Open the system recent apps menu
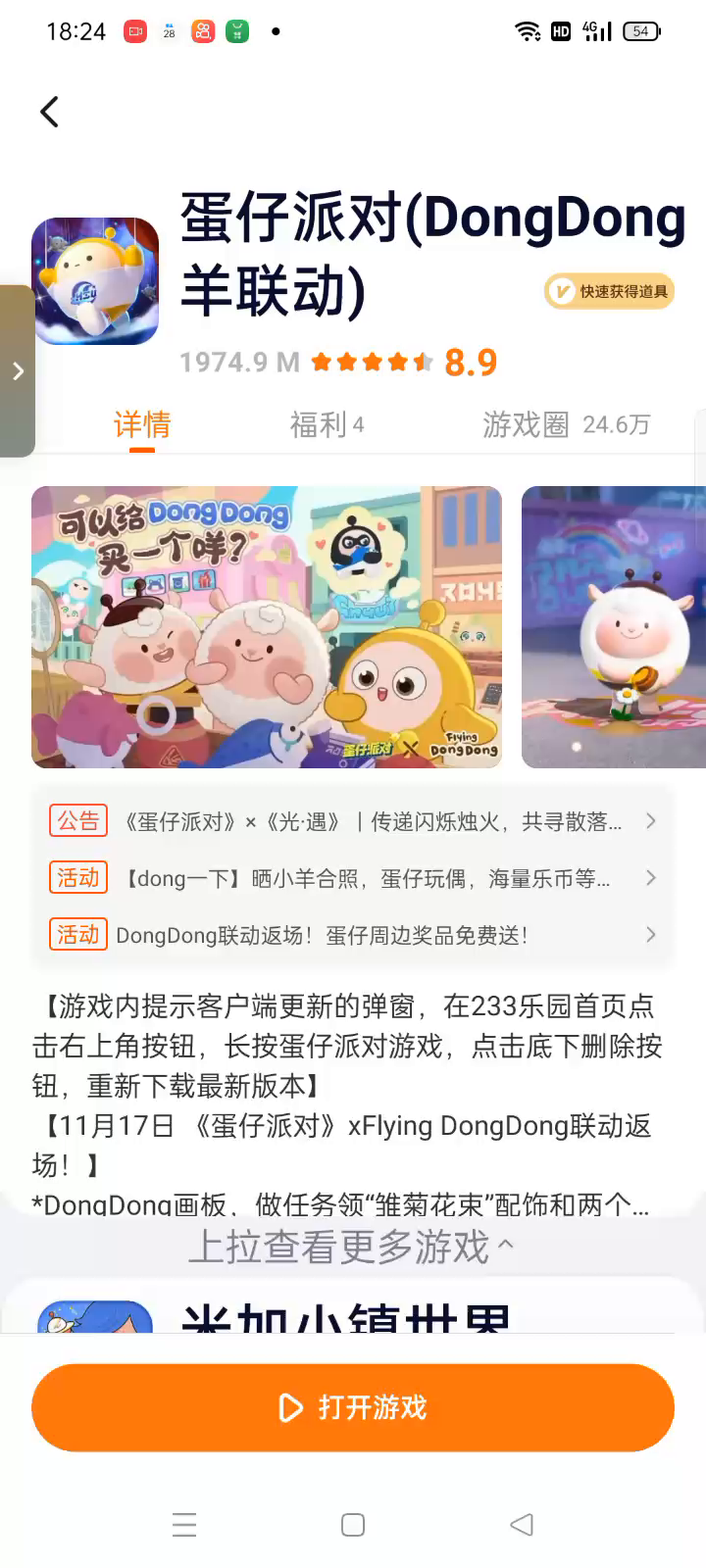The image size is (706, 1568). [x=184, y=1525]
